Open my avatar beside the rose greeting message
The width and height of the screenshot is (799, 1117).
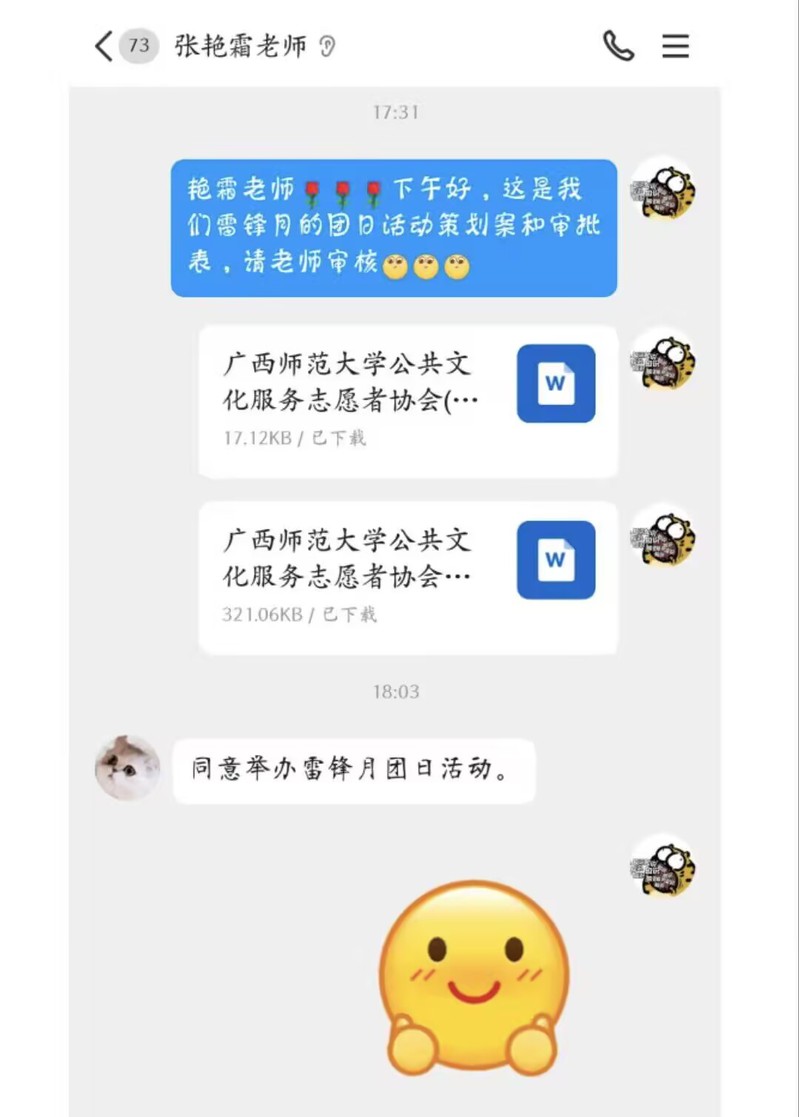coord(664,188)
